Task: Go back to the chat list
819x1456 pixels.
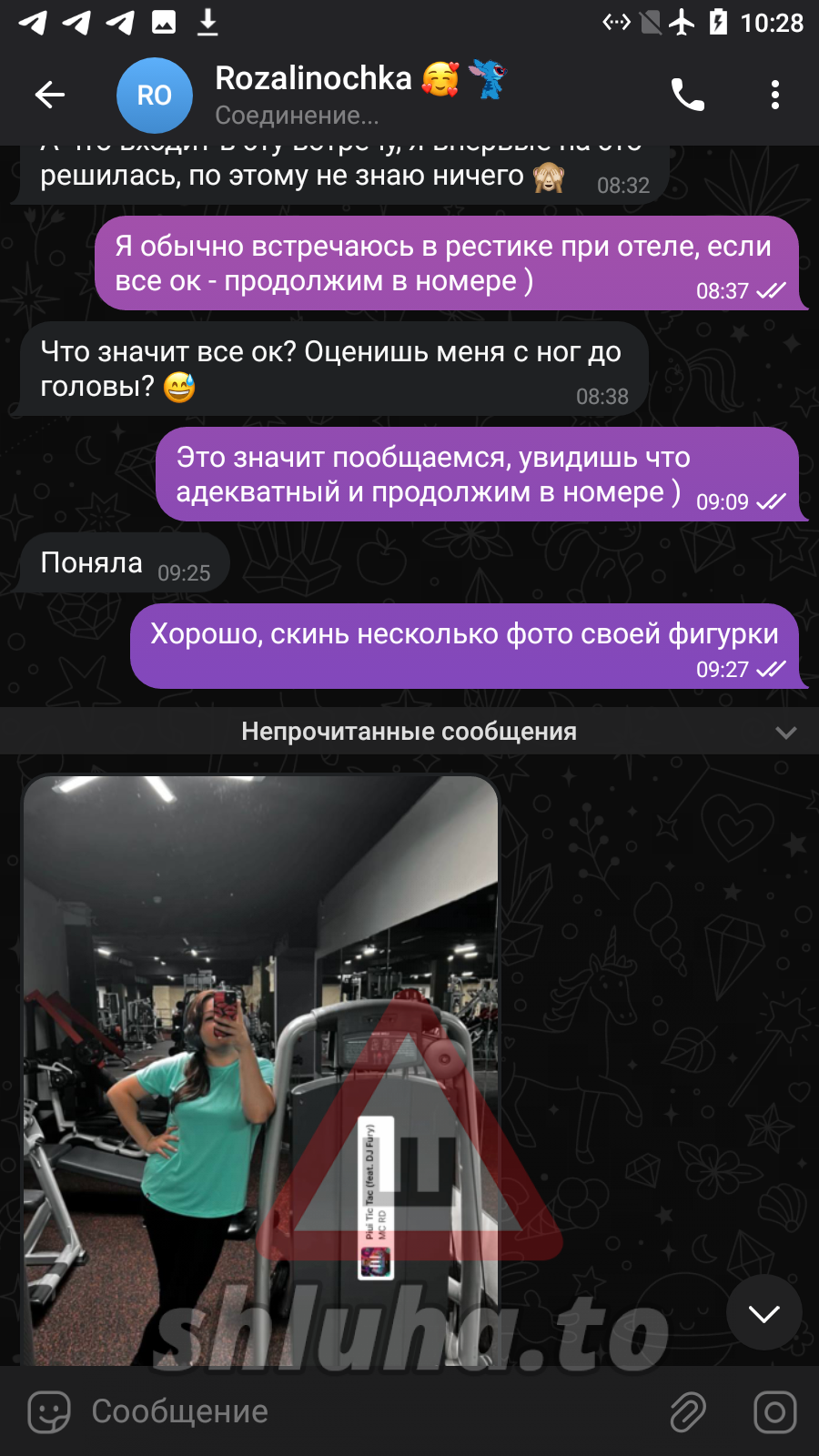Action: click(x=50, y=95)
